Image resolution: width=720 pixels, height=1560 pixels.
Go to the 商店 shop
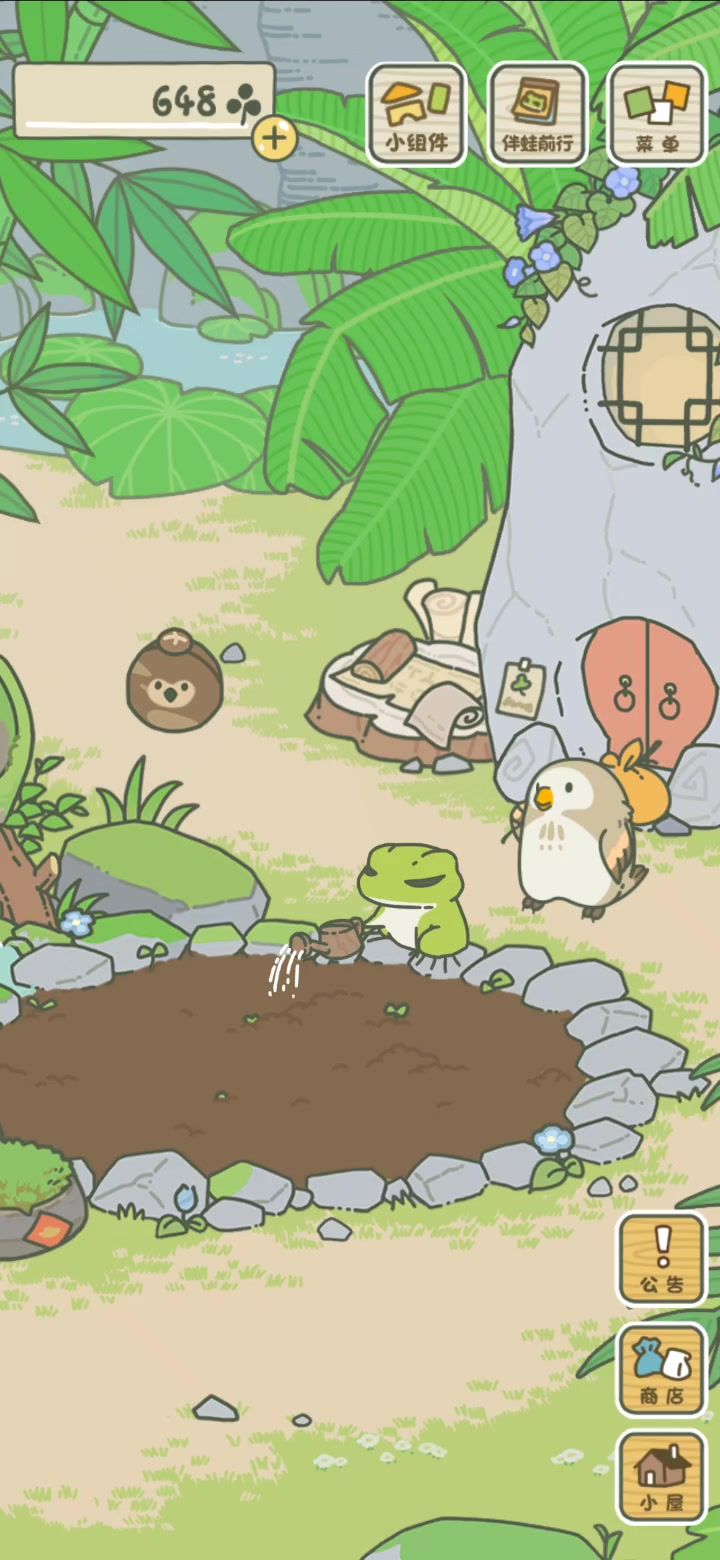click(661, 1370)
